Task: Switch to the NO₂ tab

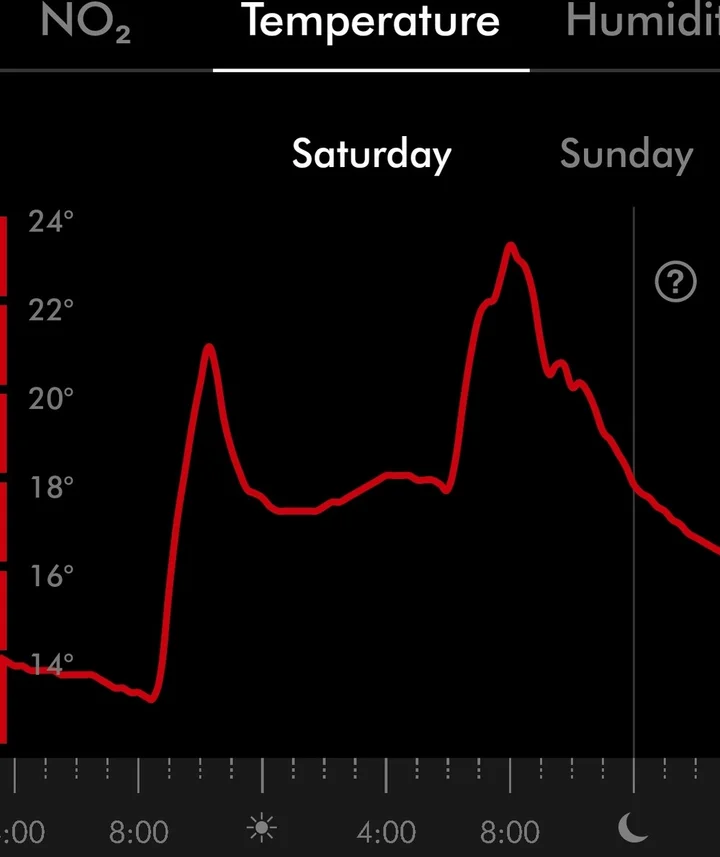Action: (86, 22)
